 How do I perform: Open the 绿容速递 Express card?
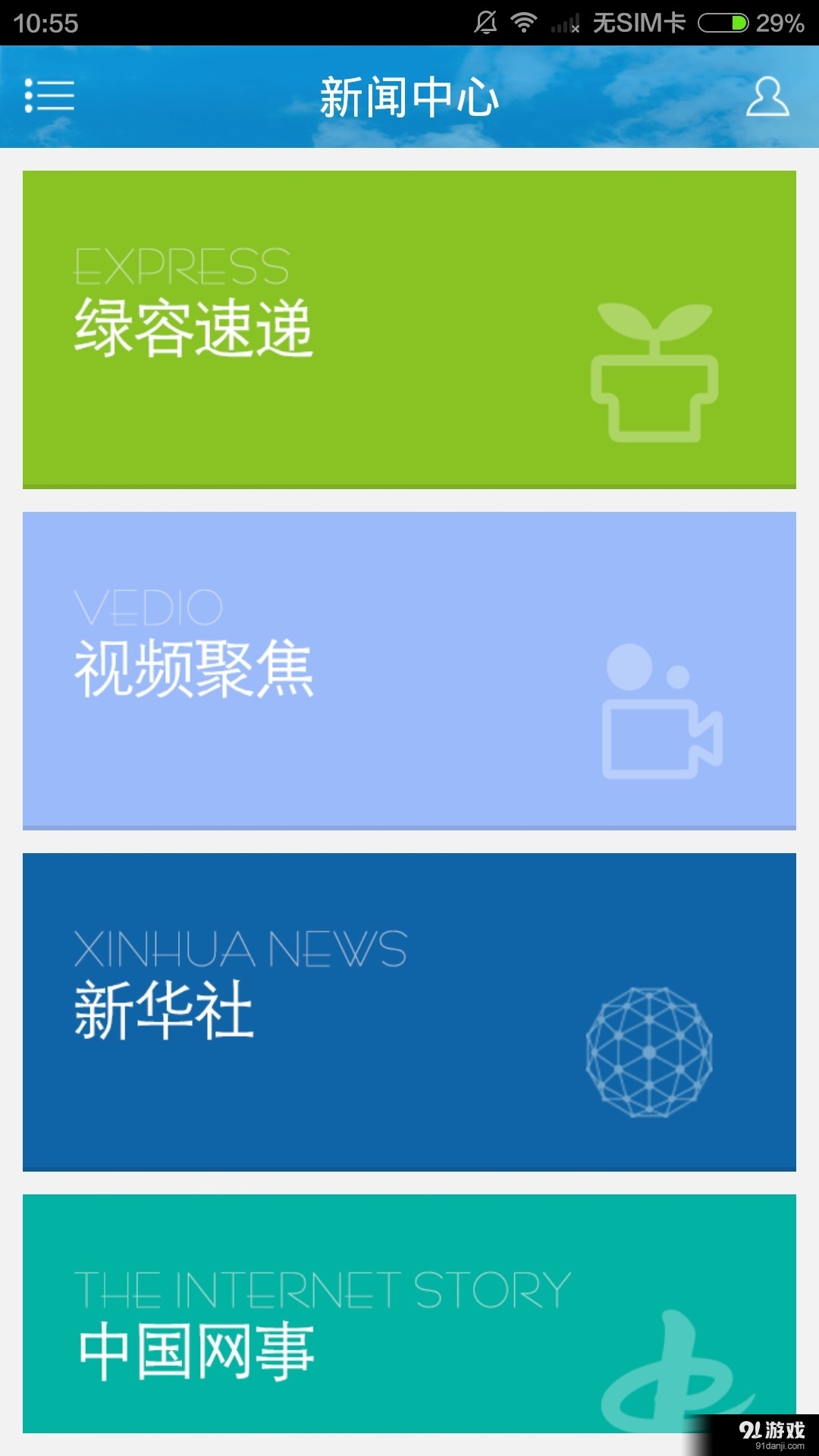409,330
